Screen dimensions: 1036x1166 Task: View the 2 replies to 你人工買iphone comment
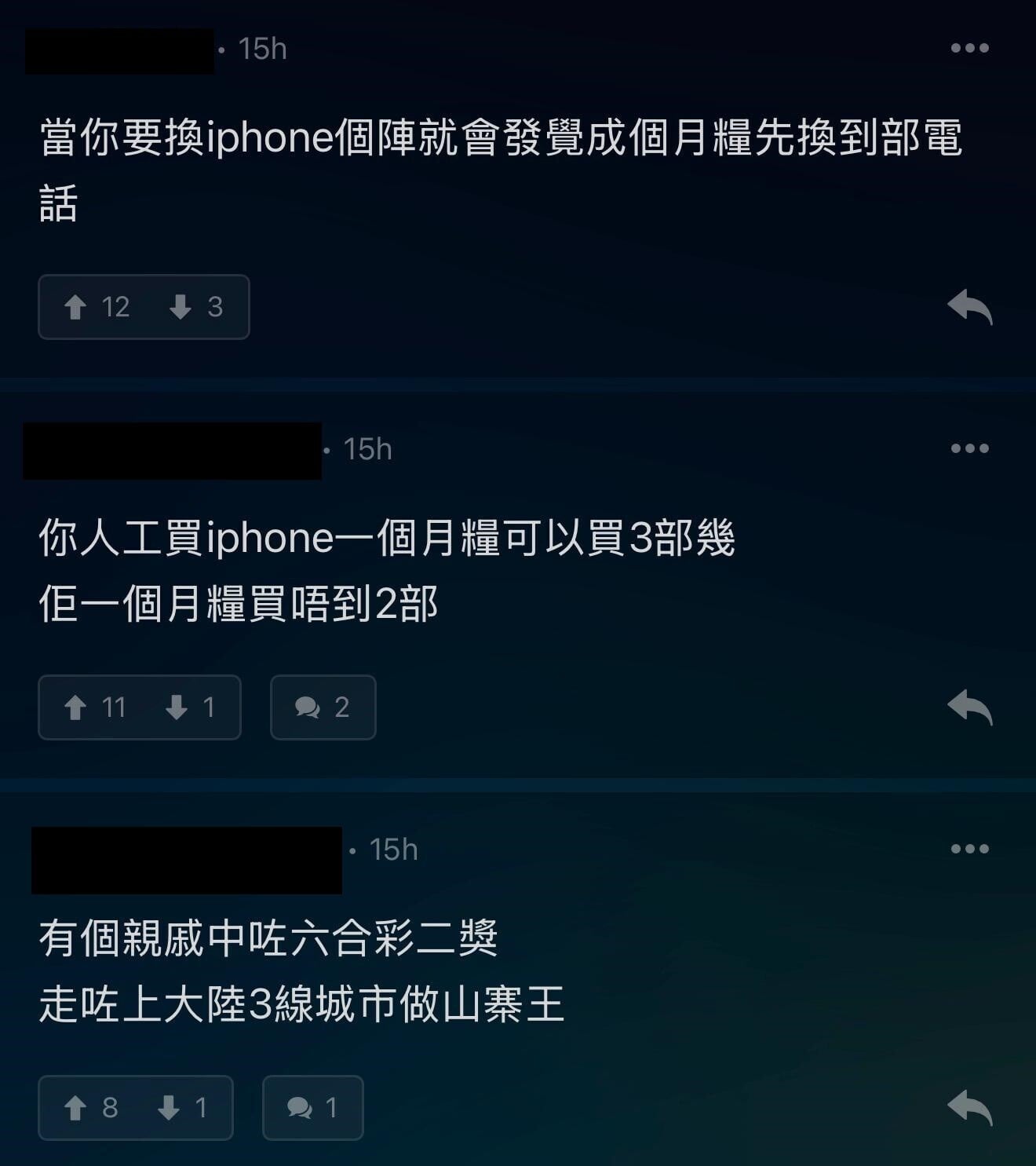pyautogui.click(x=323, y=707)
